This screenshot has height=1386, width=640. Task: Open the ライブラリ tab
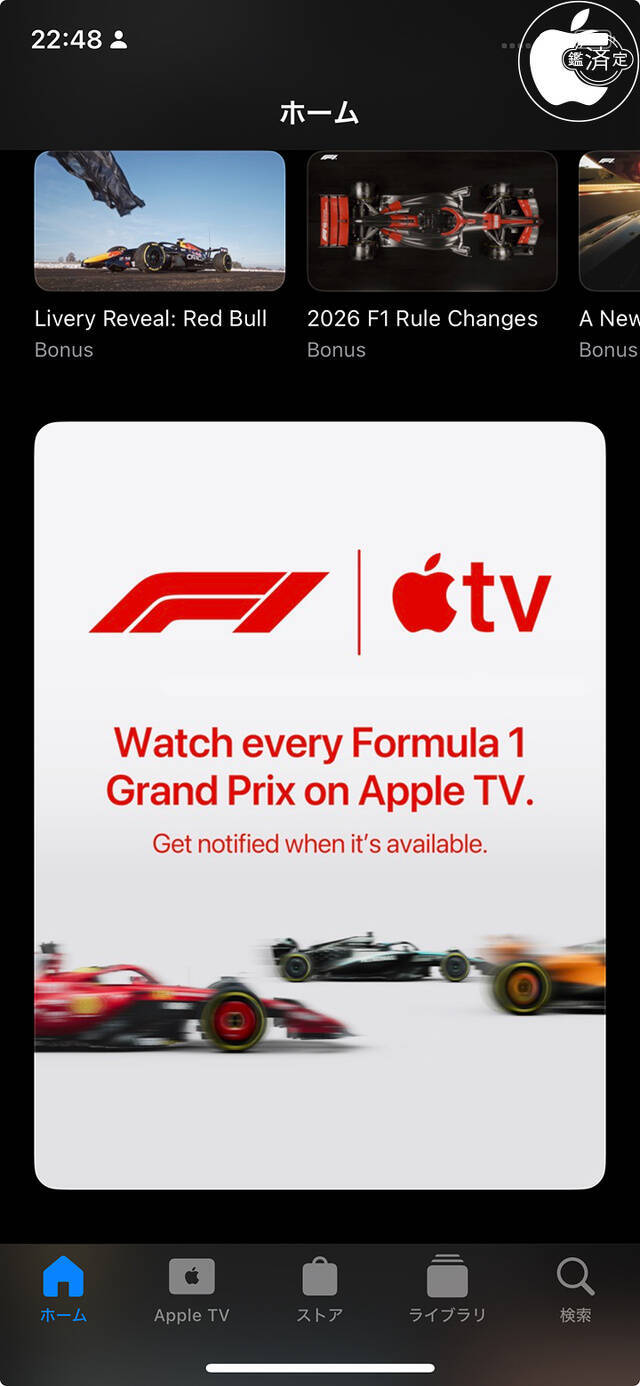click(447, 1290)
